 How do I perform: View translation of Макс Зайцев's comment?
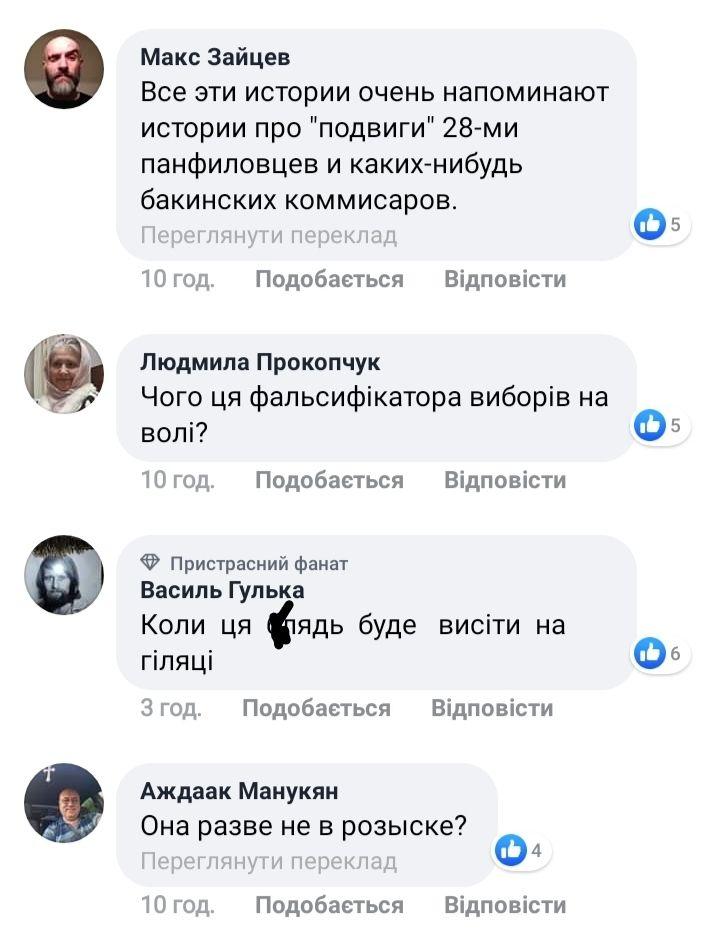click(268, 236)
